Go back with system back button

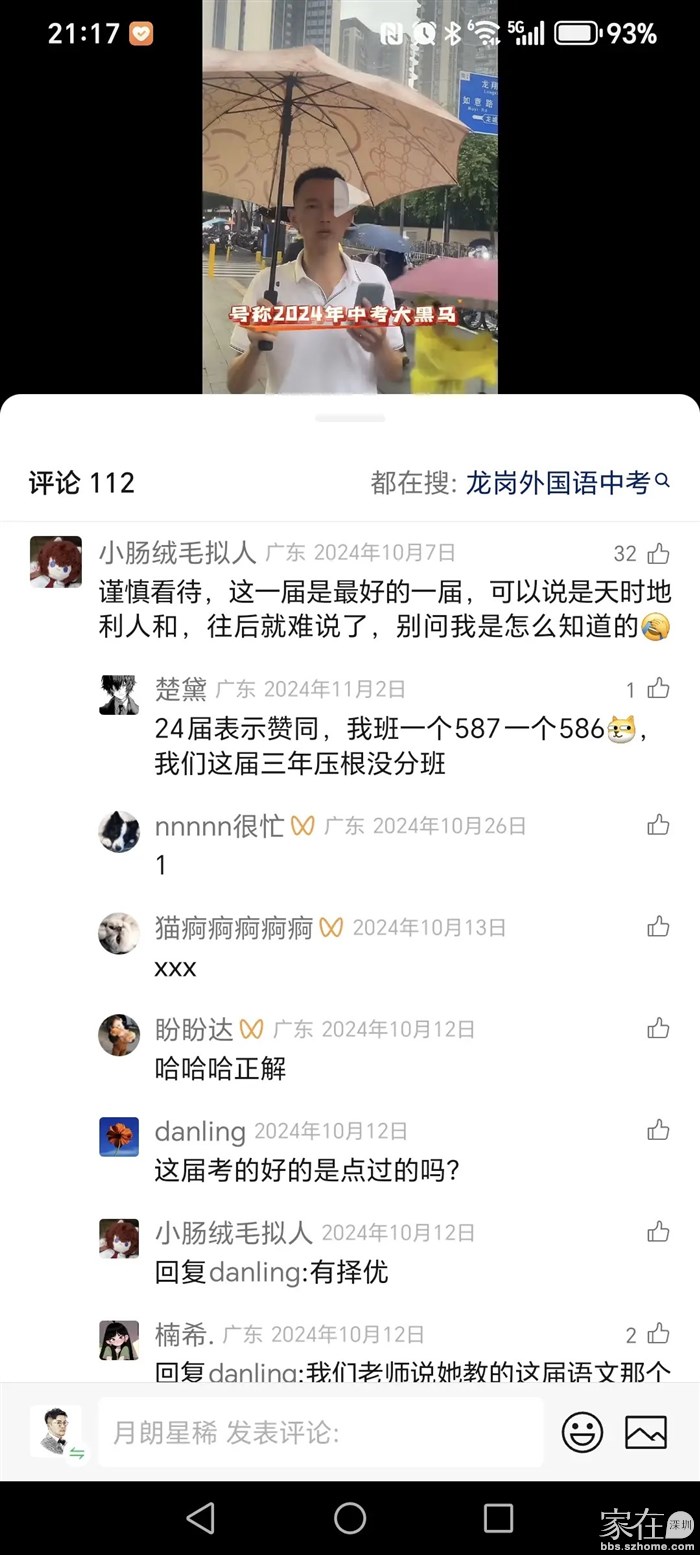(201, 1517)
